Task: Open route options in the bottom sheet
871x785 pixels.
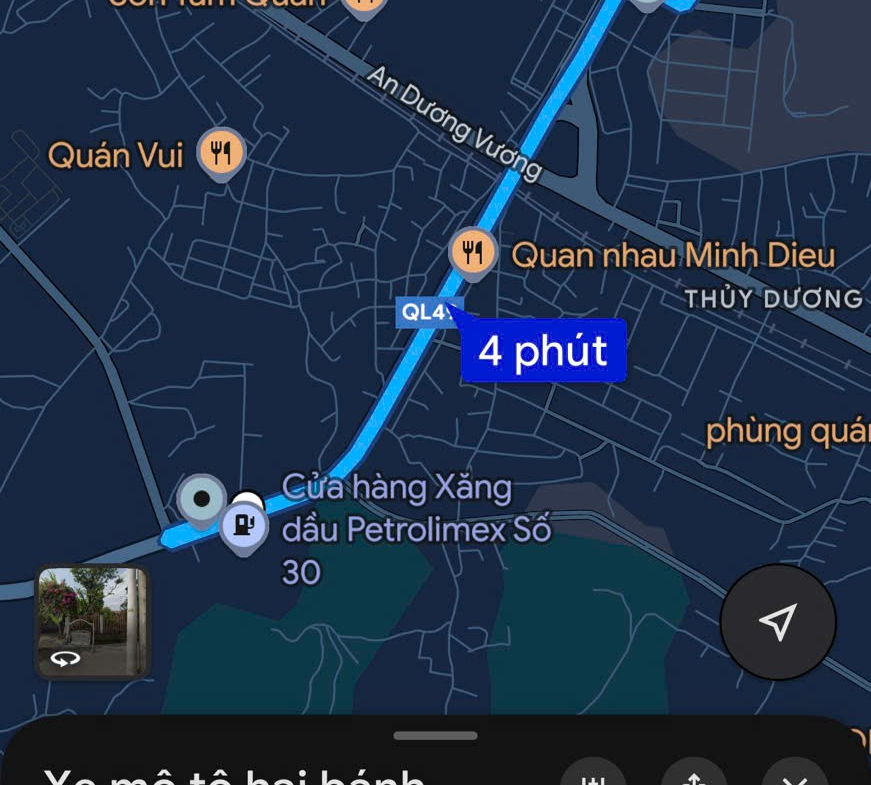Action: click(593, 776)
